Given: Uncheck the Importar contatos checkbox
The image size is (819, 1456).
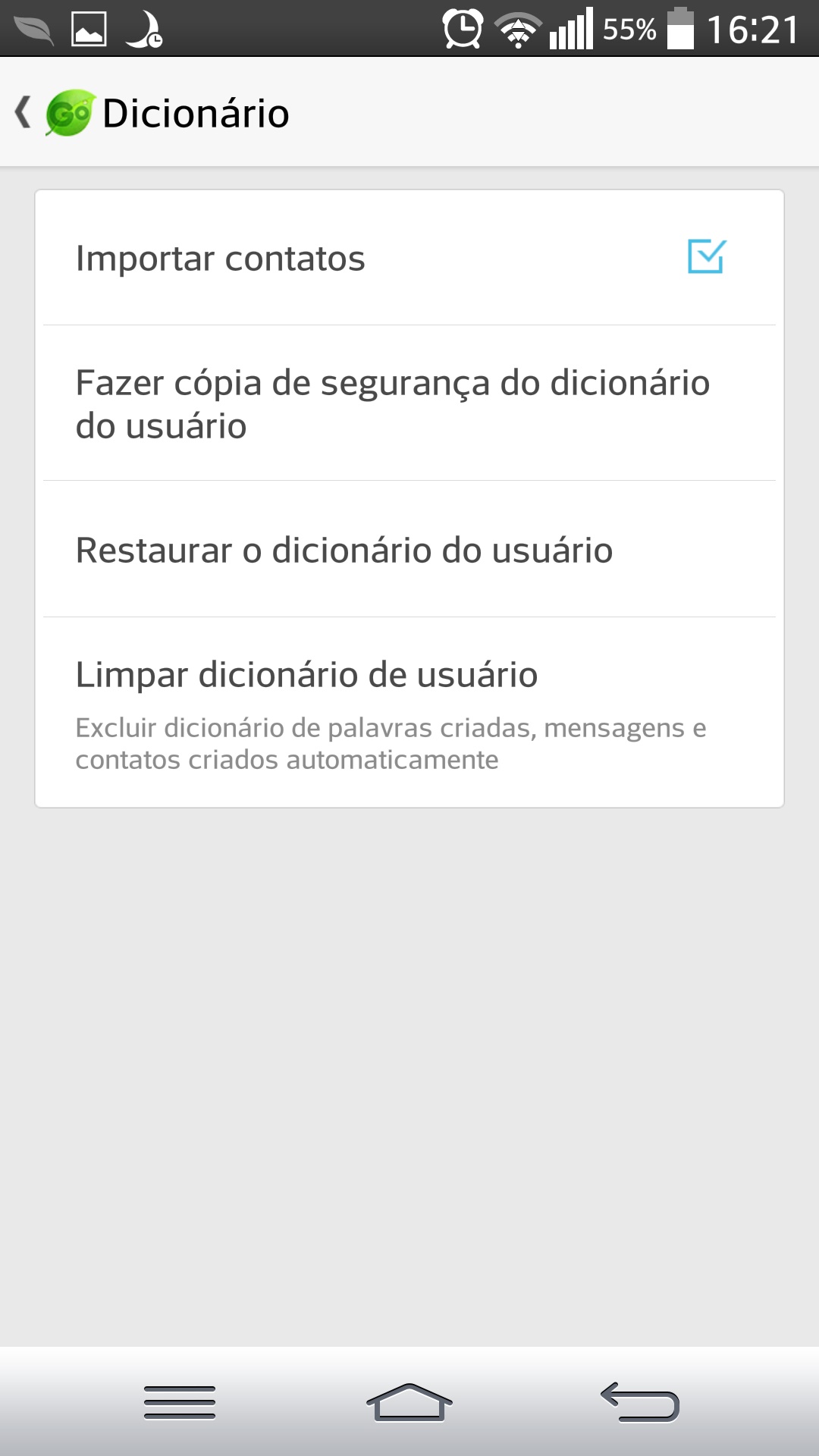Looking at the screenshot, I should click(707, 256).
